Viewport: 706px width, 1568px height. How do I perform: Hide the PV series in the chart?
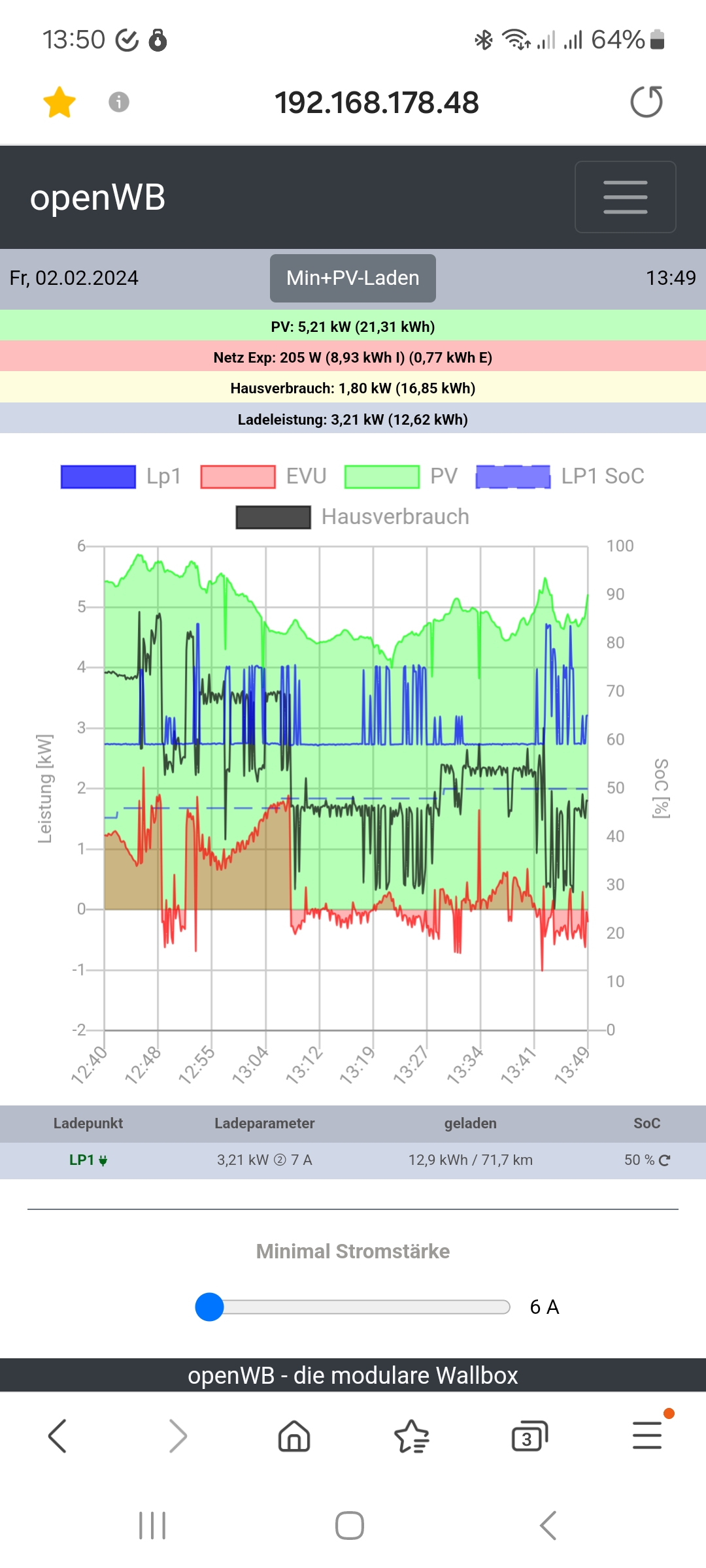(401, 476)
